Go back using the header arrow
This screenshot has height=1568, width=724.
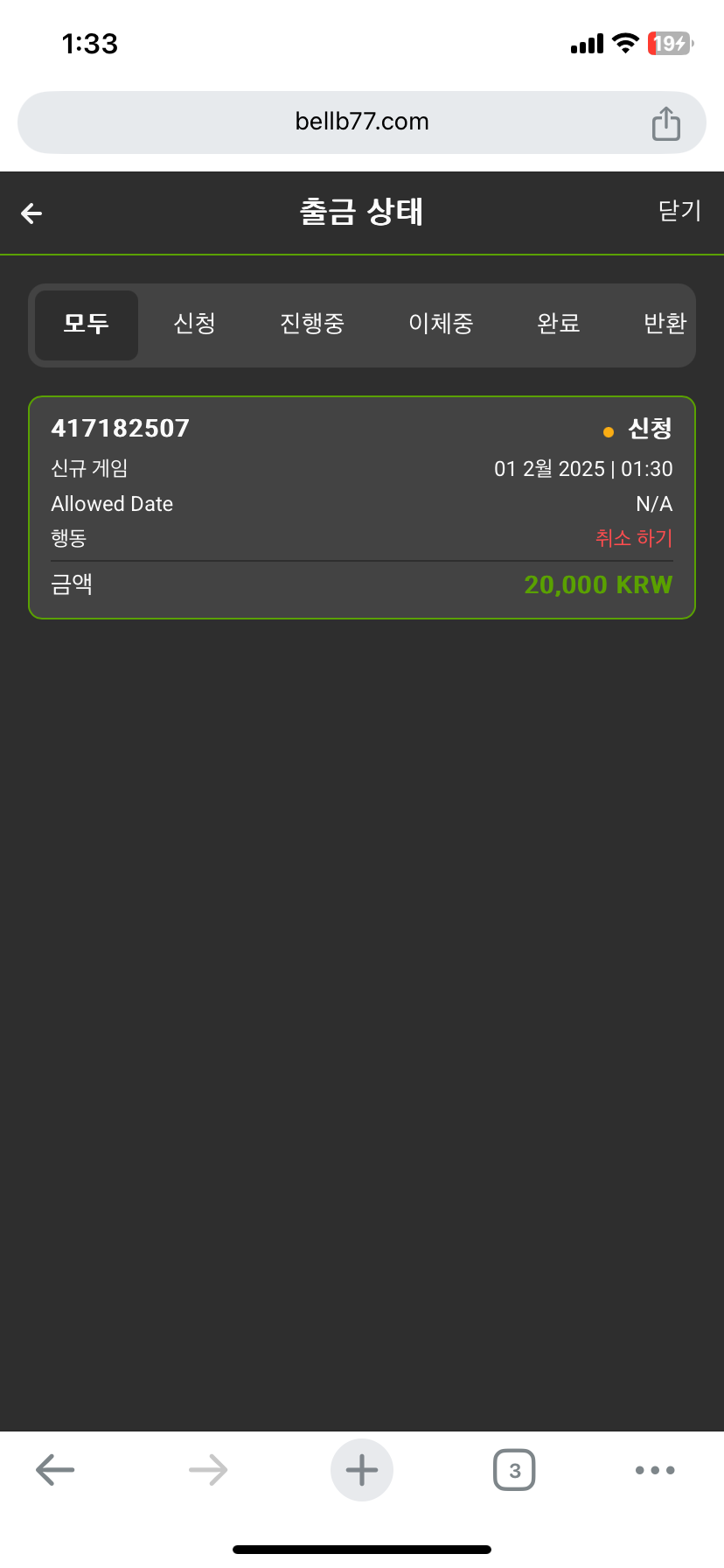31,213
